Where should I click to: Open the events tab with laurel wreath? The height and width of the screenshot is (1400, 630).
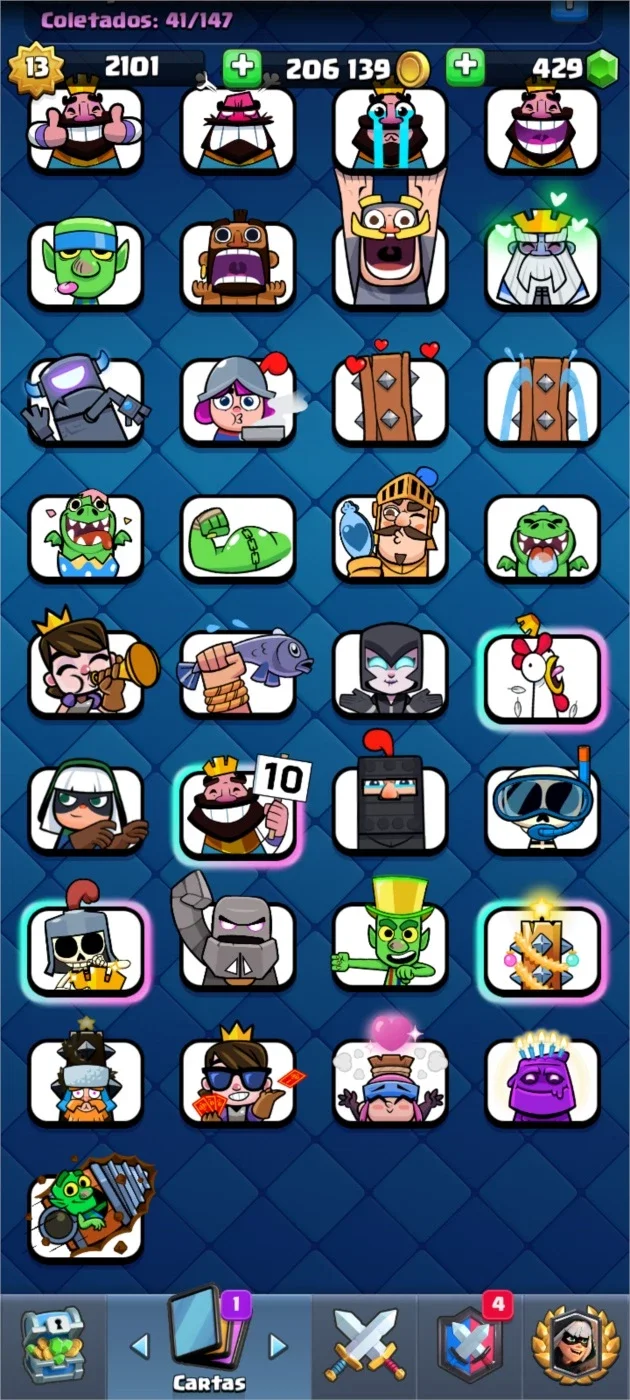(576, 1345)
